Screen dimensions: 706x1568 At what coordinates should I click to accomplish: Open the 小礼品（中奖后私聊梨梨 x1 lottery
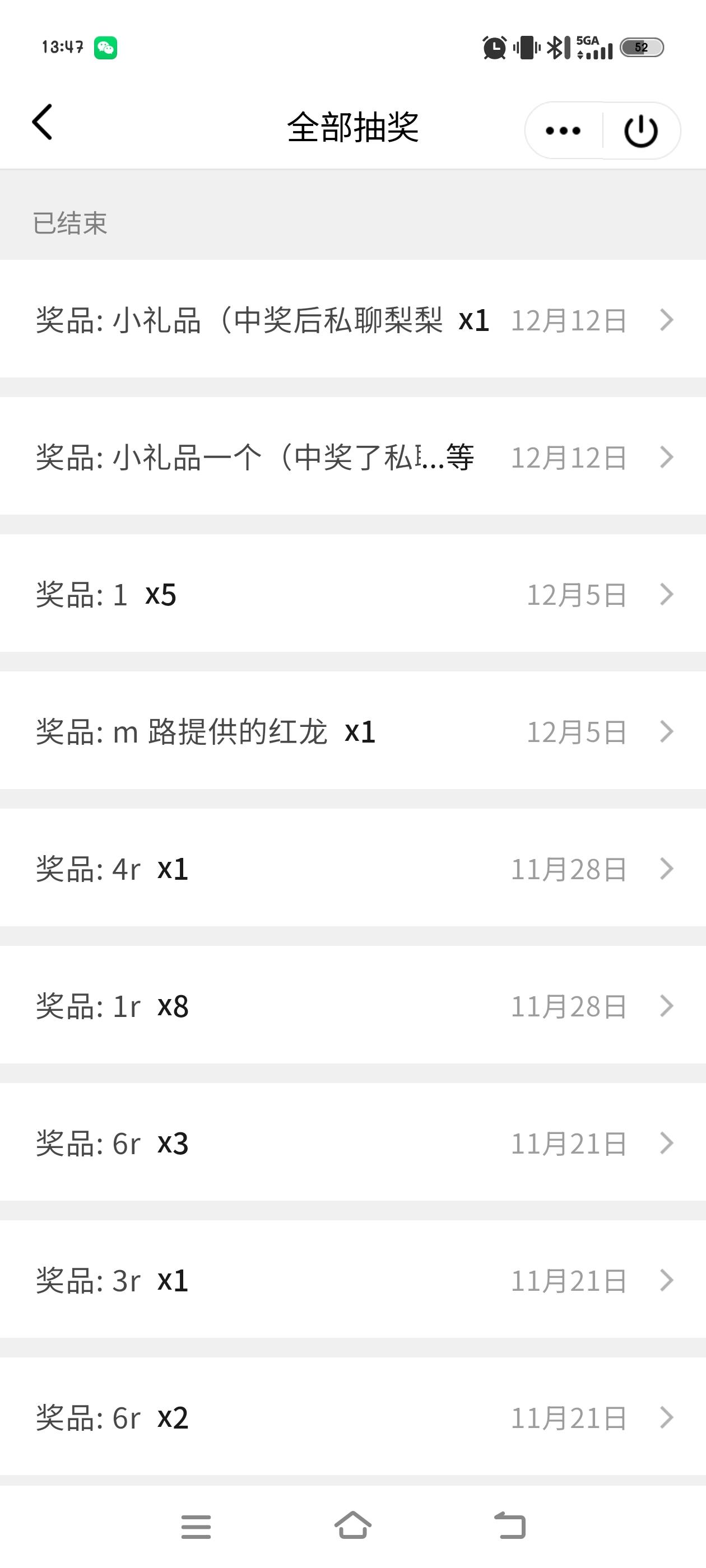coord(352,320)
